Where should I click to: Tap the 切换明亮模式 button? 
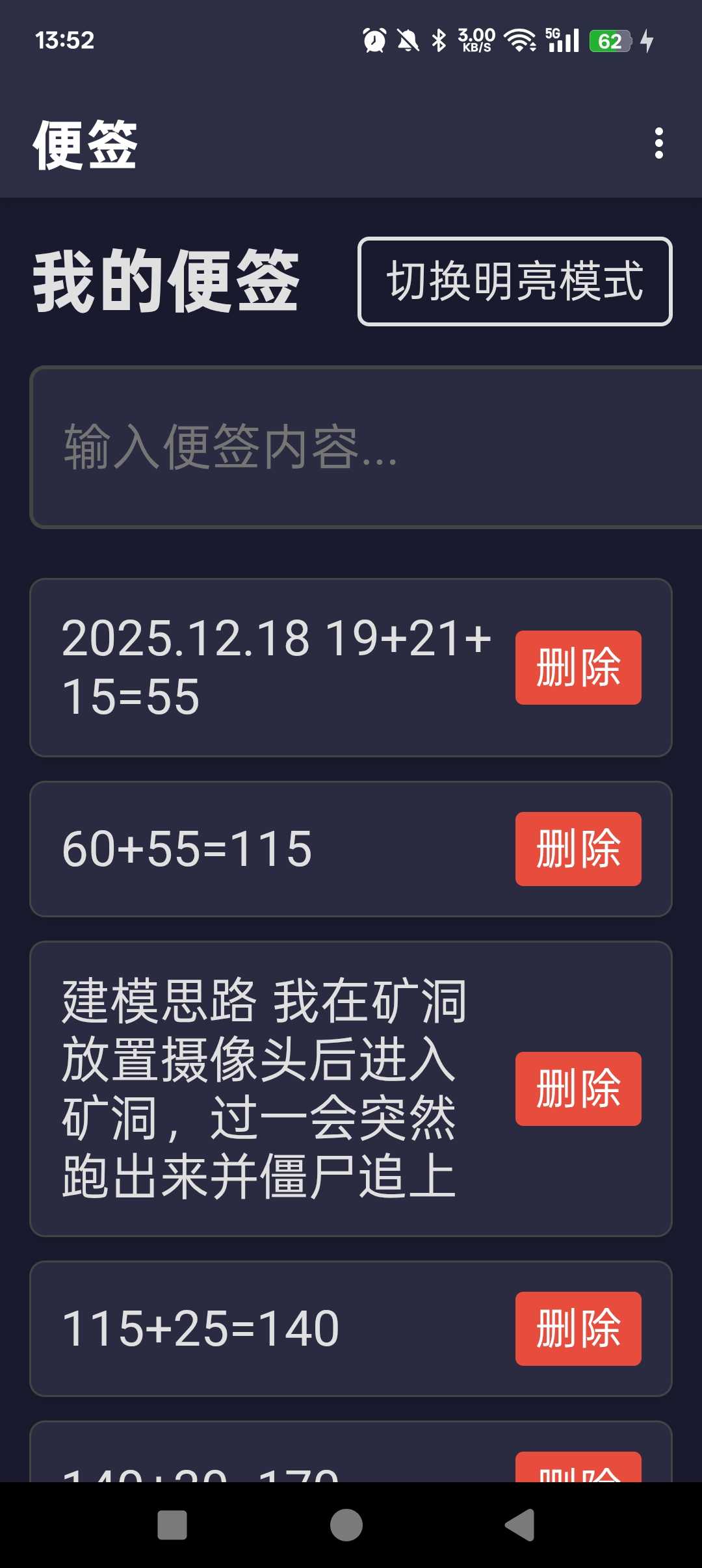click(515, 281)
